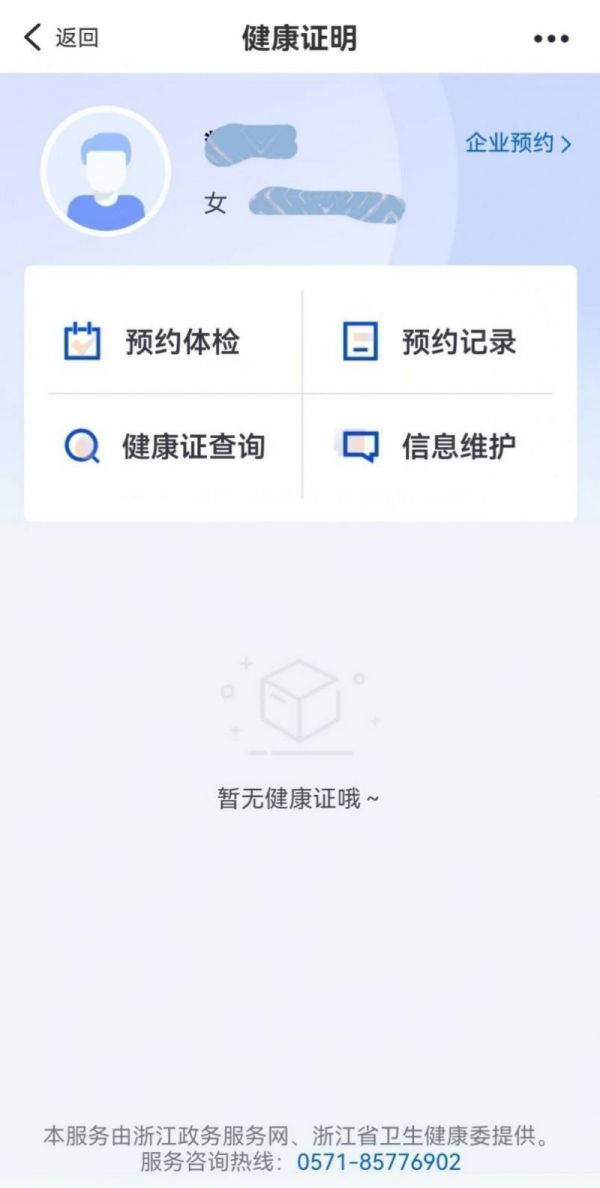Open 健康证查询 lookup
The height and width of the screenshot is (1188, 600).
coord(165,446)
